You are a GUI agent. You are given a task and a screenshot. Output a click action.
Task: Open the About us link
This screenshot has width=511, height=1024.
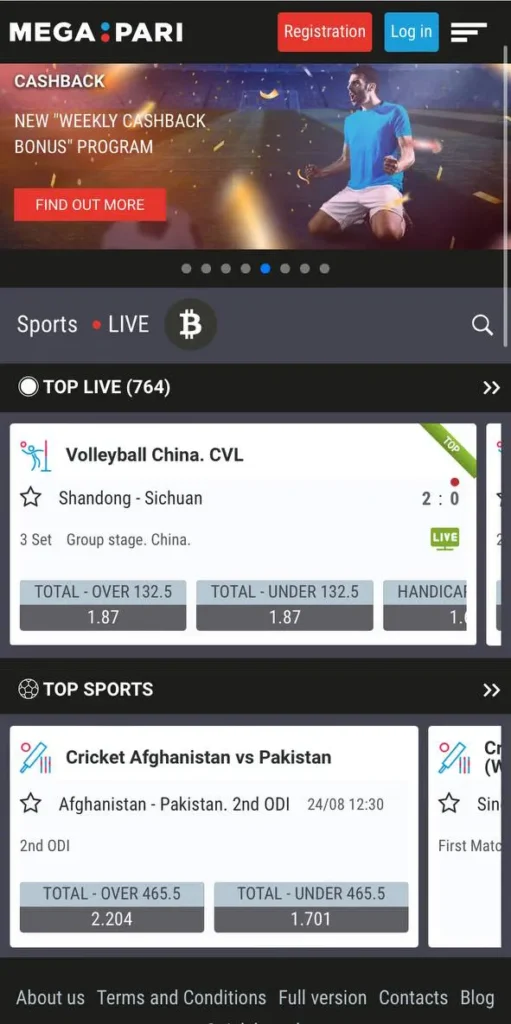(x=50, y=997)
